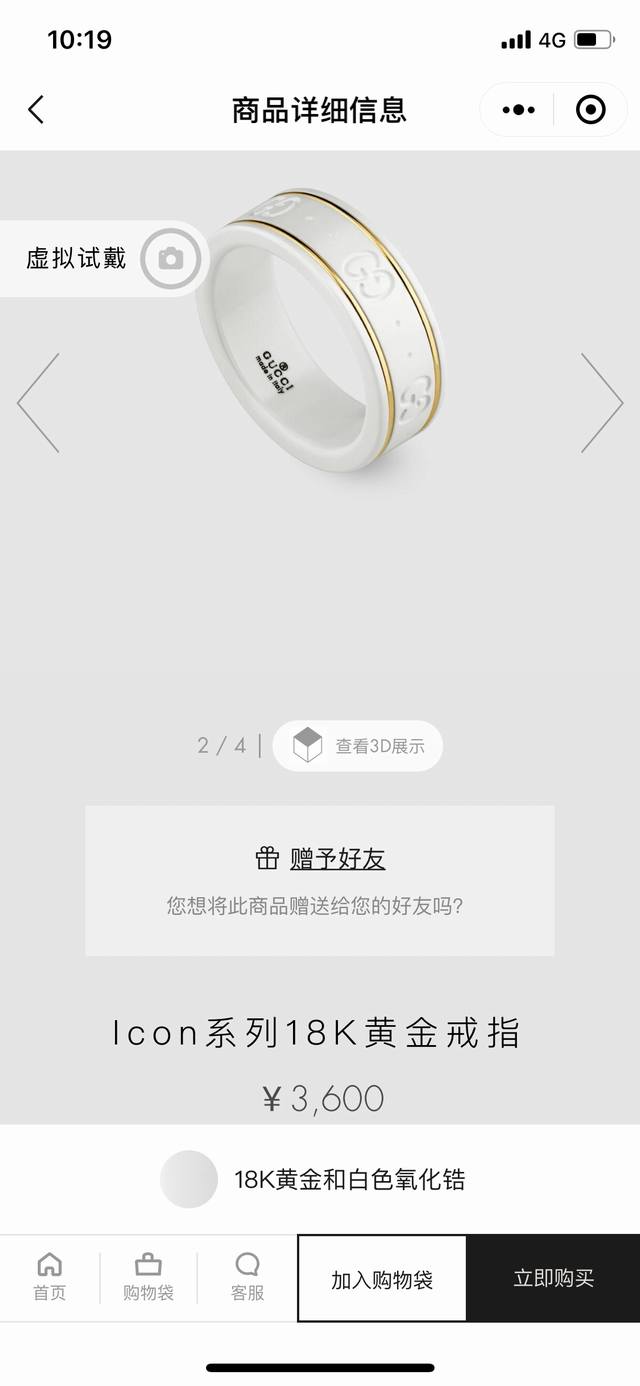
Task: Open 查看3D展示 3D view
Action: [358, 746]
